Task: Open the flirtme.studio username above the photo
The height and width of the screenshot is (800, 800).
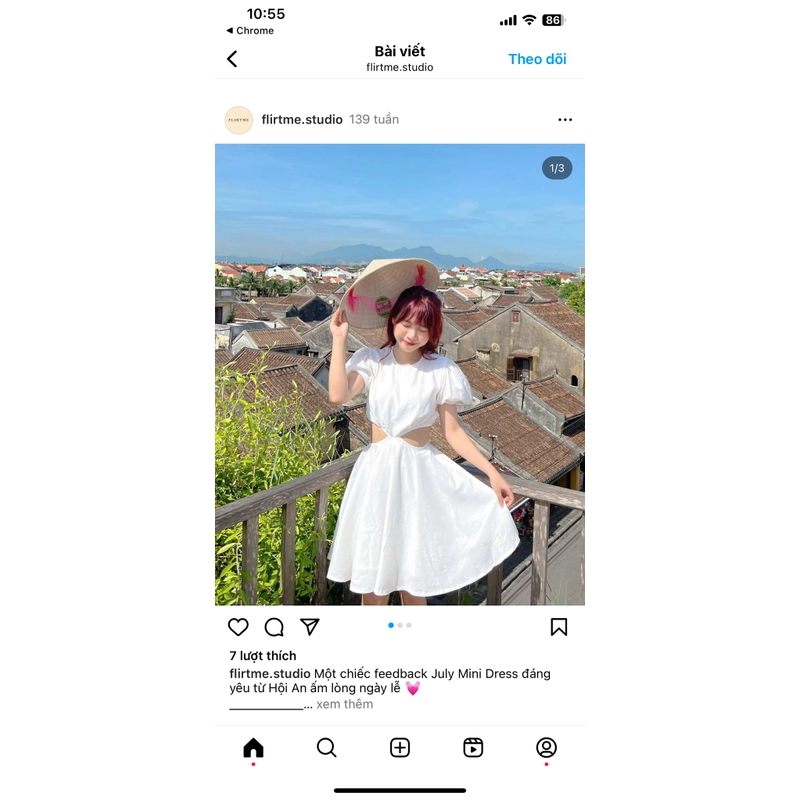Action: (302, 120)
